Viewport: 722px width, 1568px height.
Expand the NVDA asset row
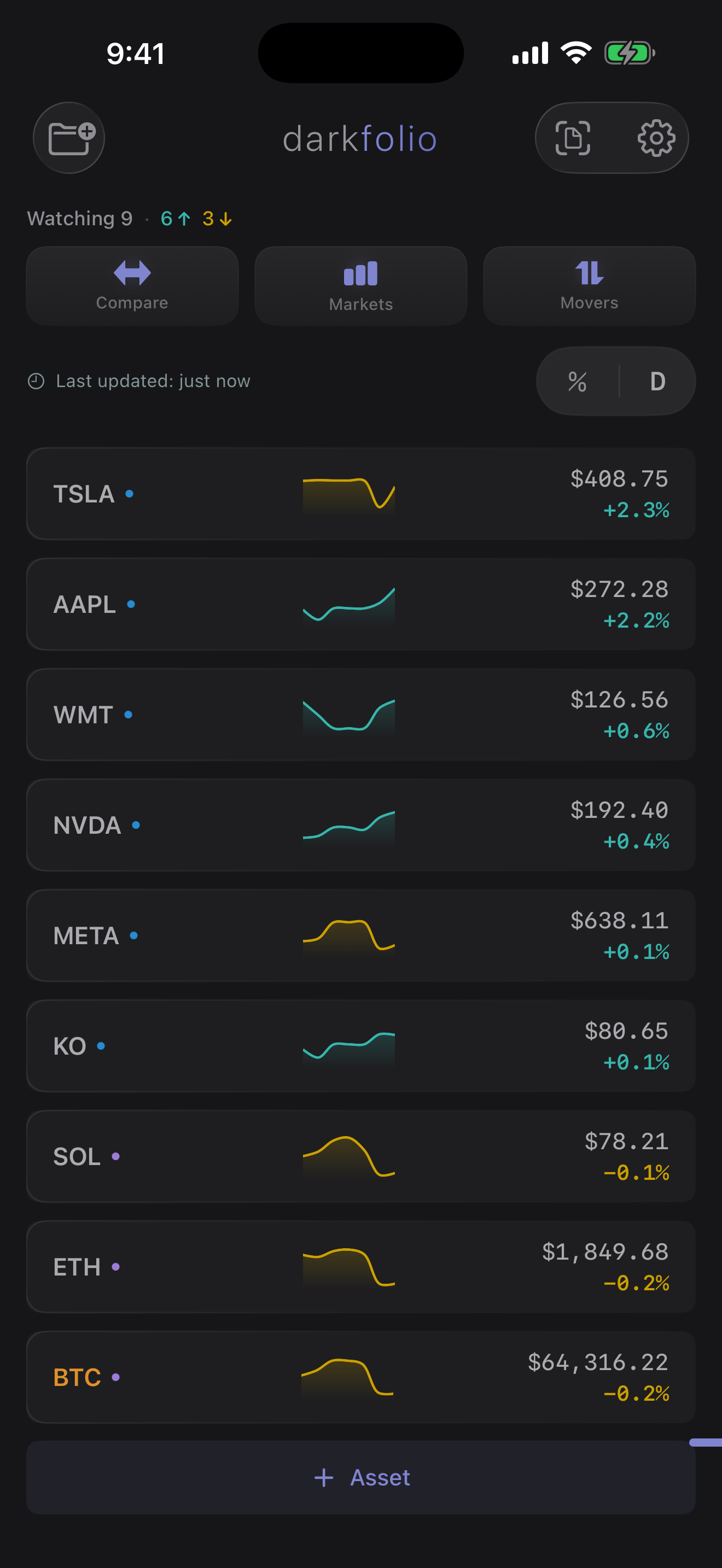(x=360, y=825)
